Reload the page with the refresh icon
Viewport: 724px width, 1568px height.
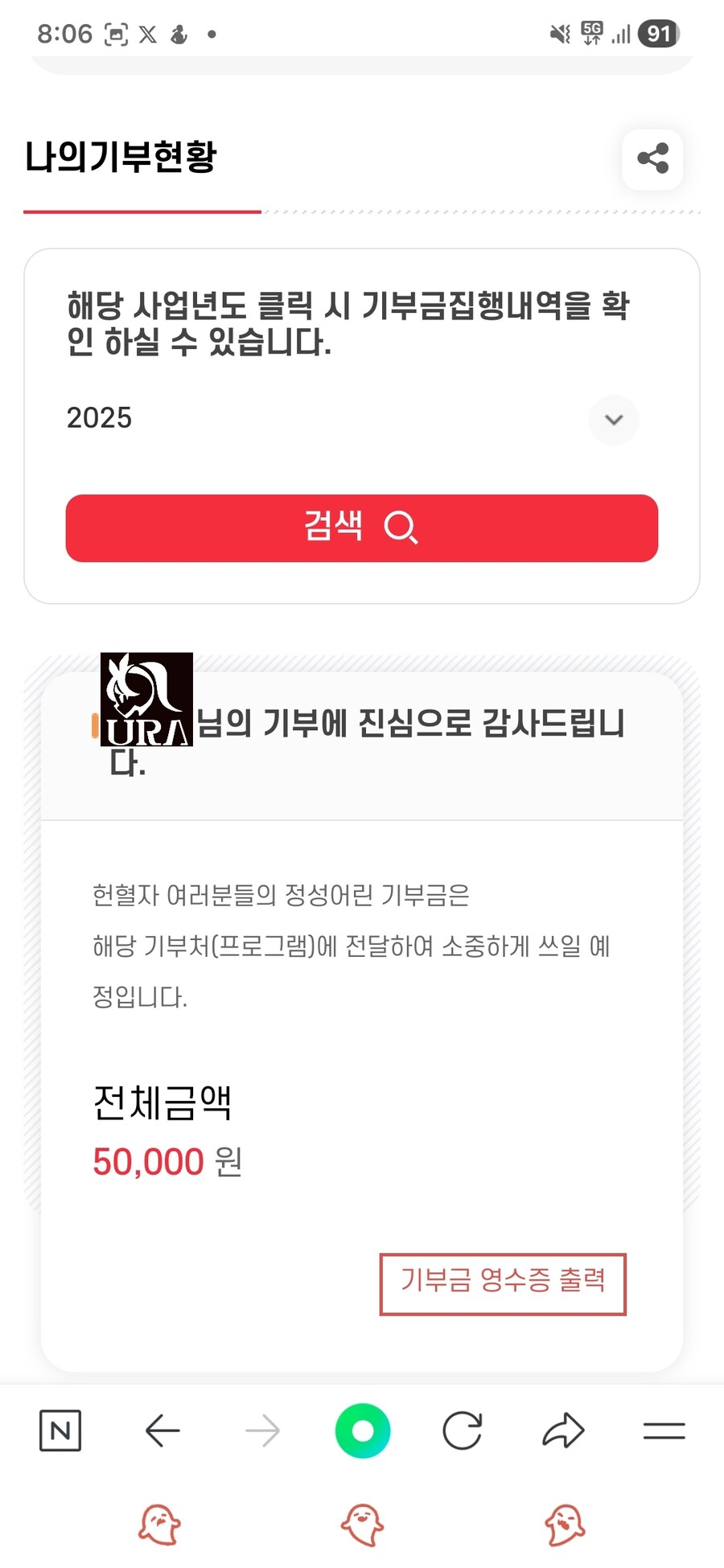[463, 1430]
